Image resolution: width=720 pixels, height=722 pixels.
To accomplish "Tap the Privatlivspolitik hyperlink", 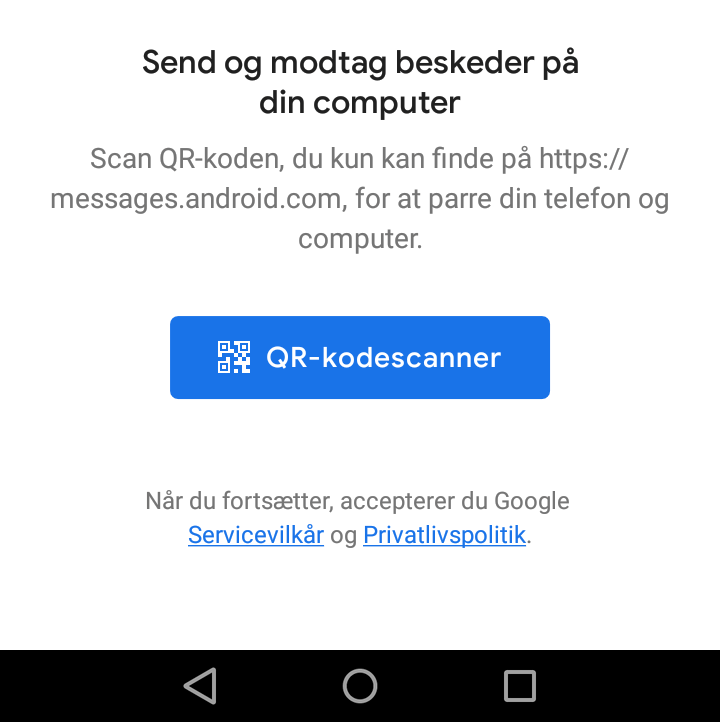I will (444, 535).
